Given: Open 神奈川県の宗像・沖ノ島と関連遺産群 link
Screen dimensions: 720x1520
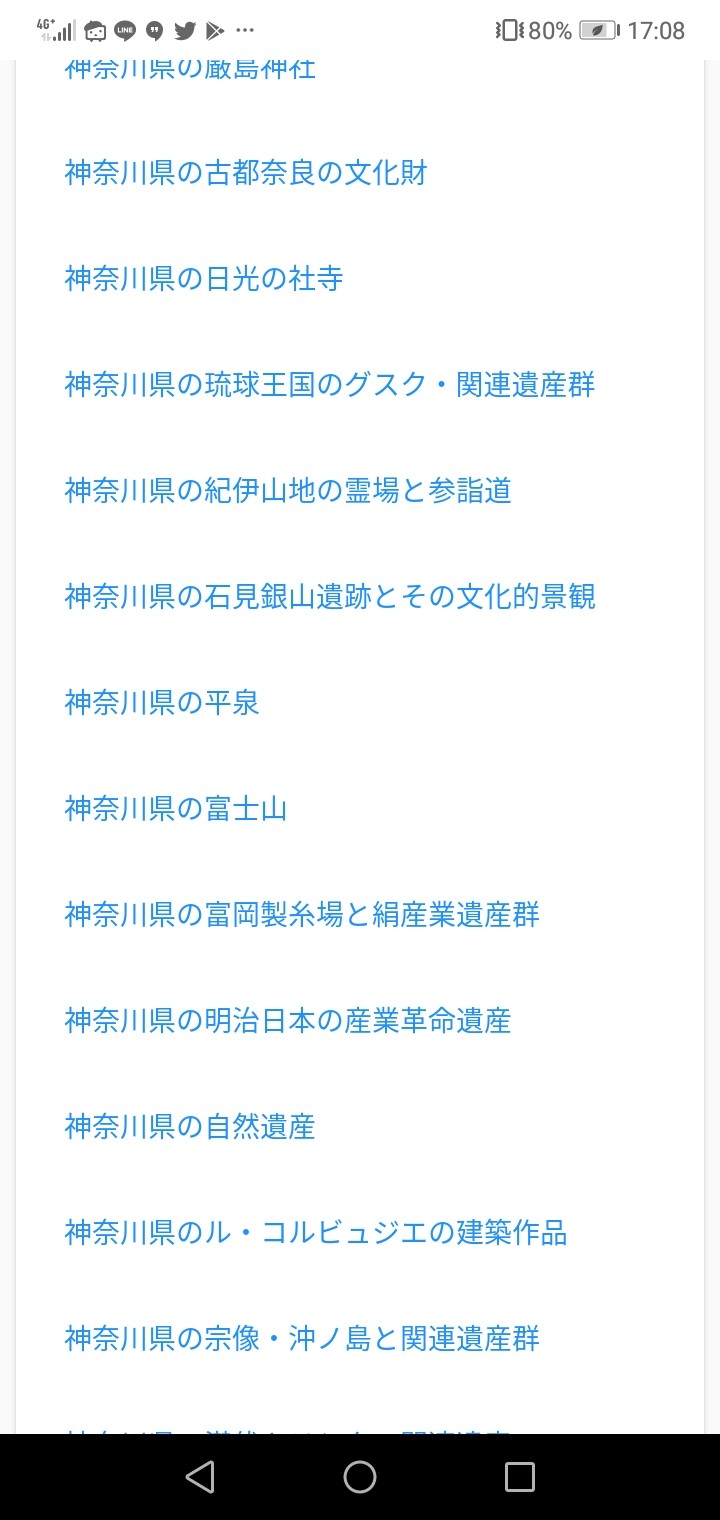Looking at the screenshot, I should [x=302, y=1339].
